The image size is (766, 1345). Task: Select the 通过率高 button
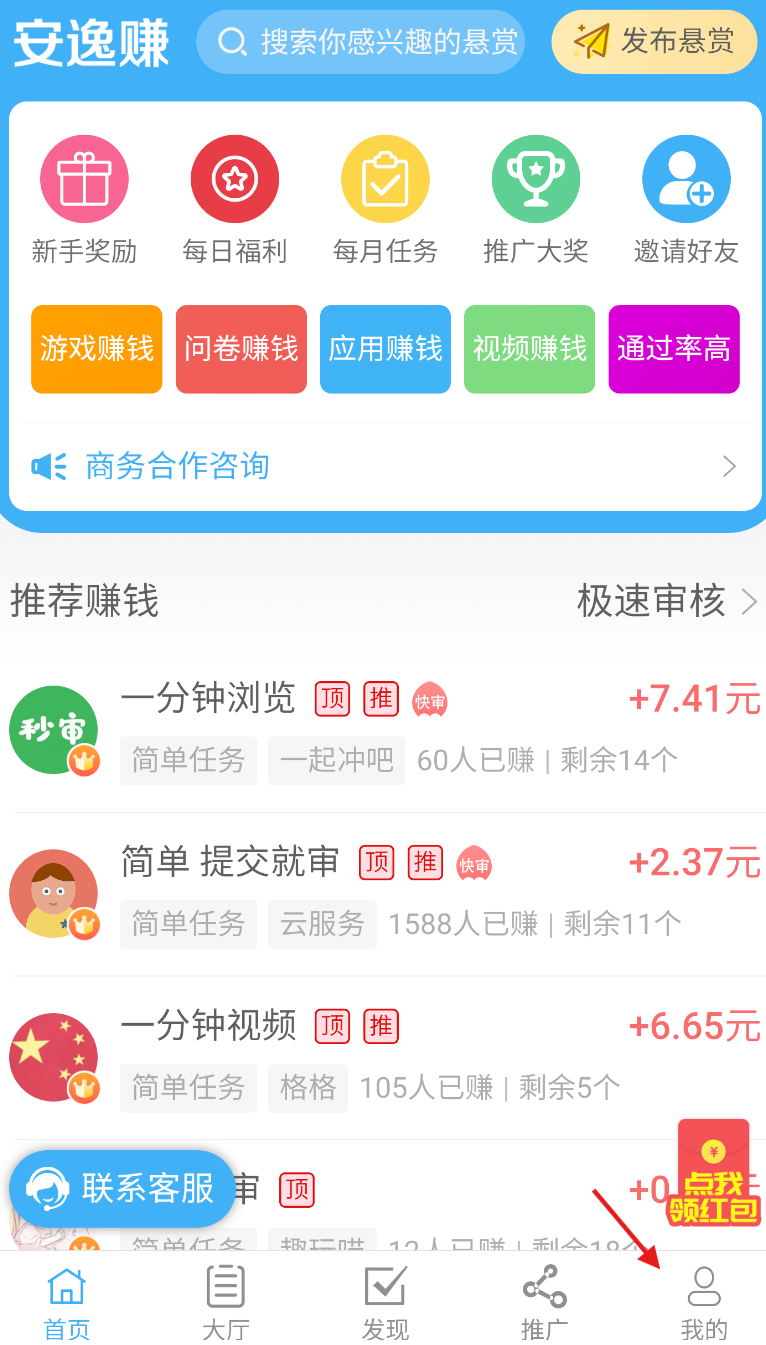pyautogui.click(x=674, y=349)
